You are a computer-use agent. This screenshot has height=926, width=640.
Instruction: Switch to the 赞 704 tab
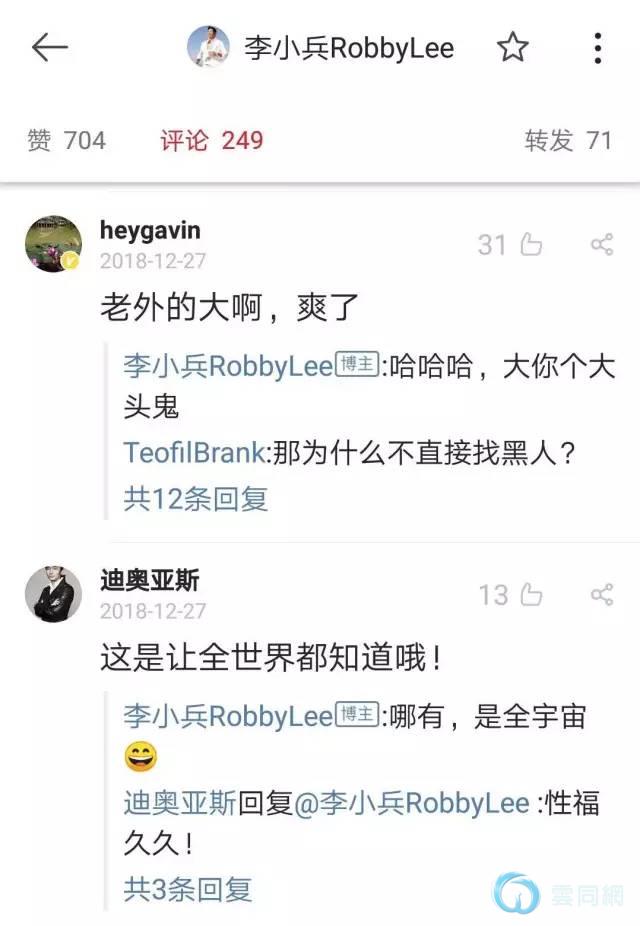click(66, 140)
